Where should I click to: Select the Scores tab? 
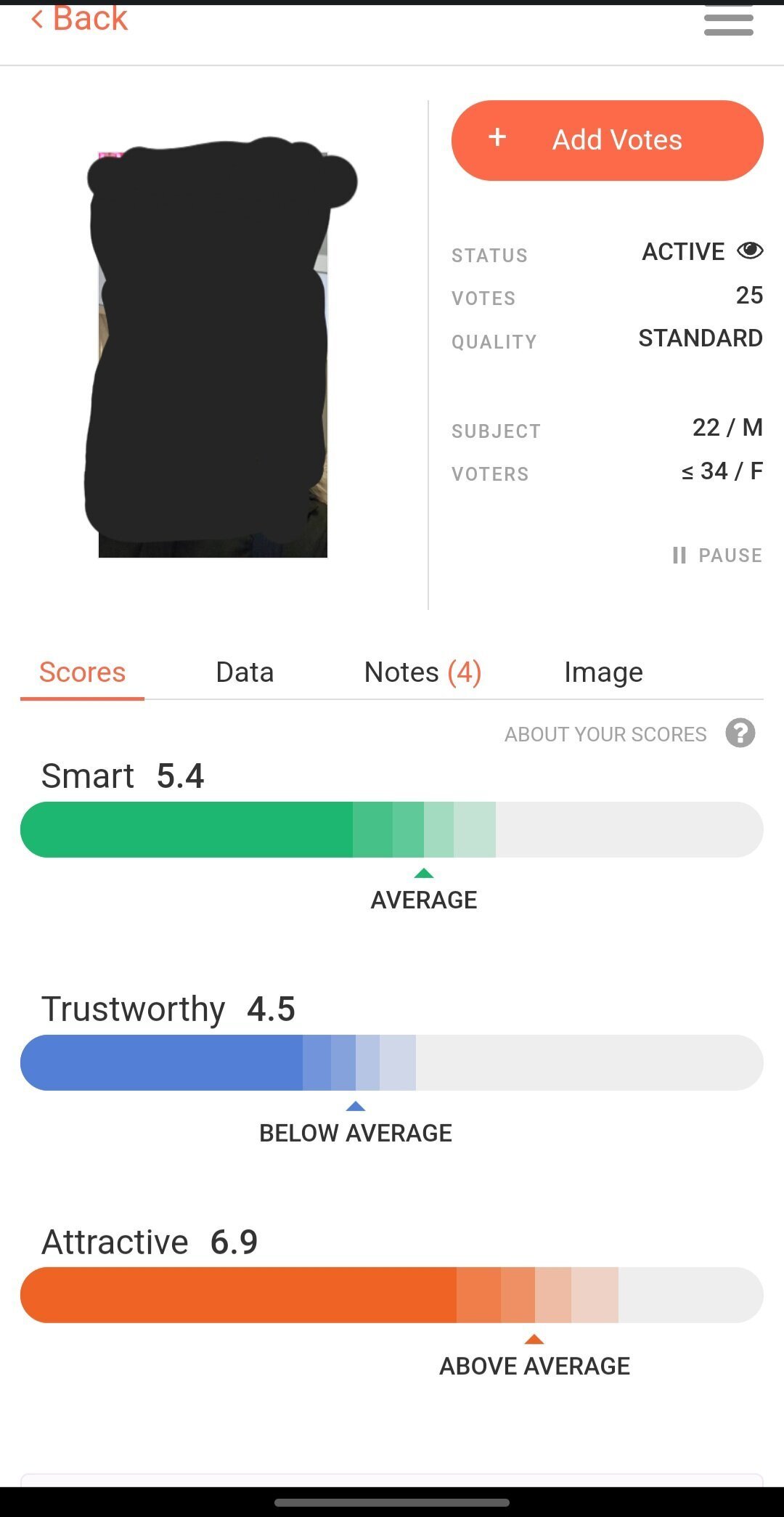82,672
